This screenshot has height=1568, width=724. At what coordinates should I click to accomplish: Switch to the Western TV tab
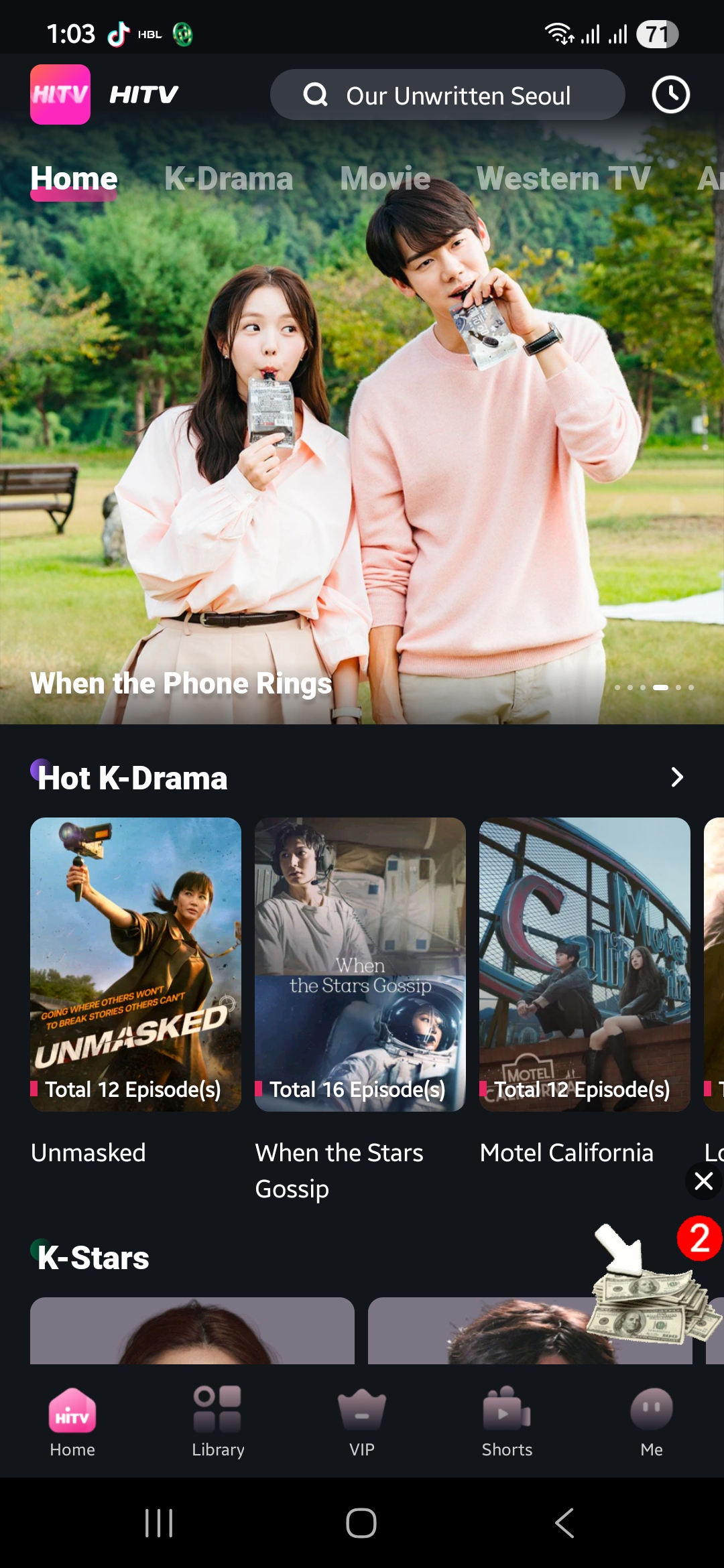click(563, 179)
